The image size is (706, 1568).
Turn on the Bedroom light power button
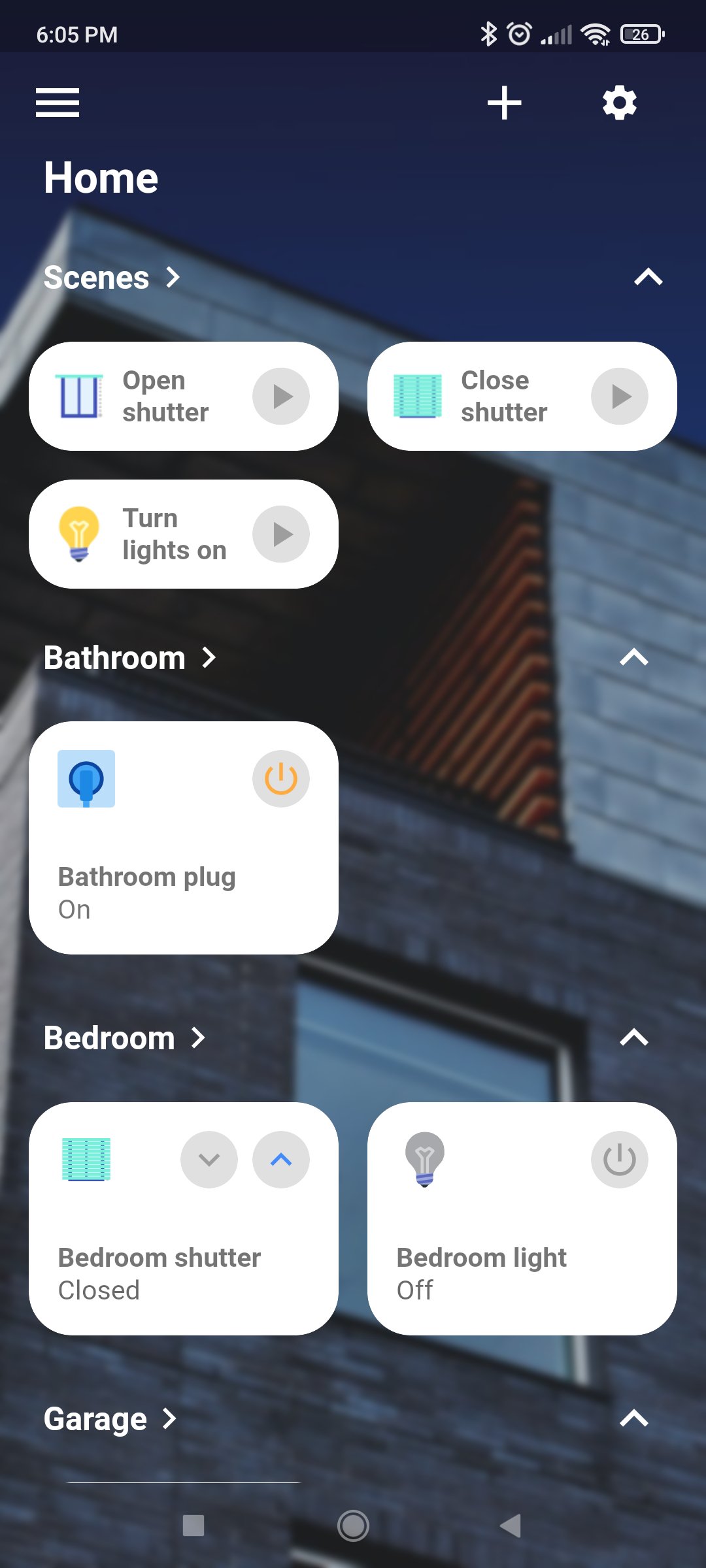tap(618, 1158)
